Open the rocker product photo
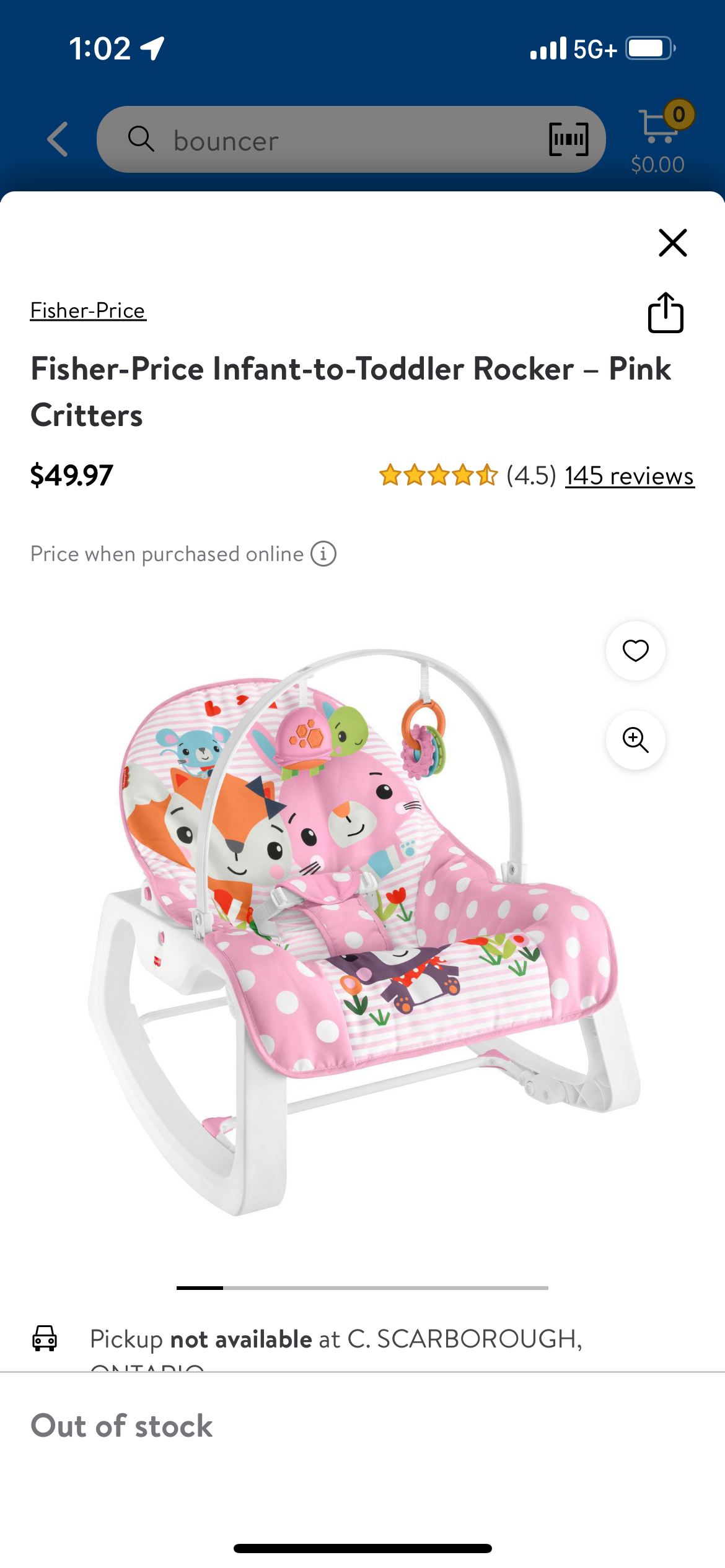The width and height of the screenshot is (725, 1568). [x=362, y=929]
